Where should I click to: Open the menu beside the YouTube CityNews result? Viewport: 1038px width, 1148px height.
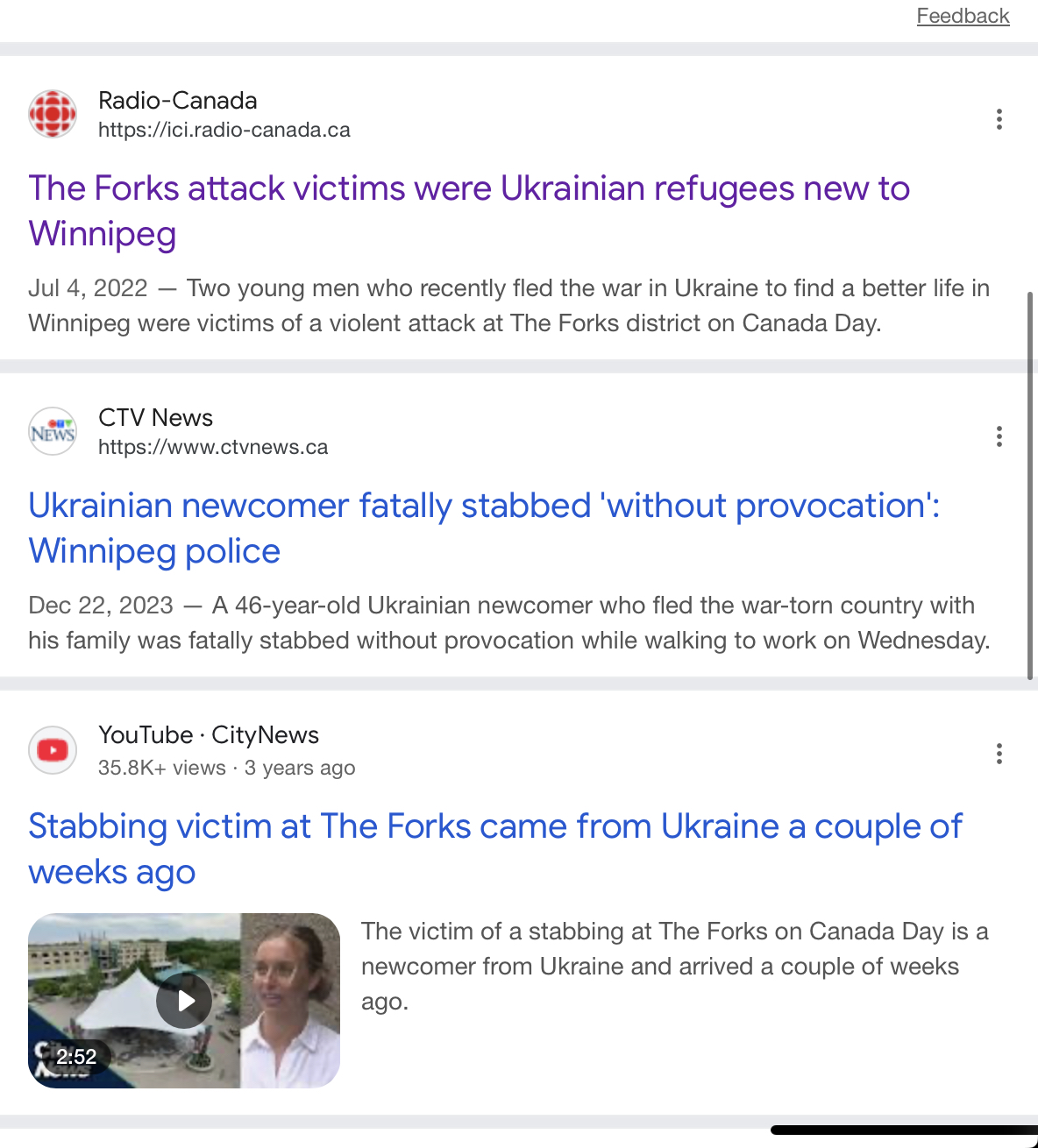point(999,754)
